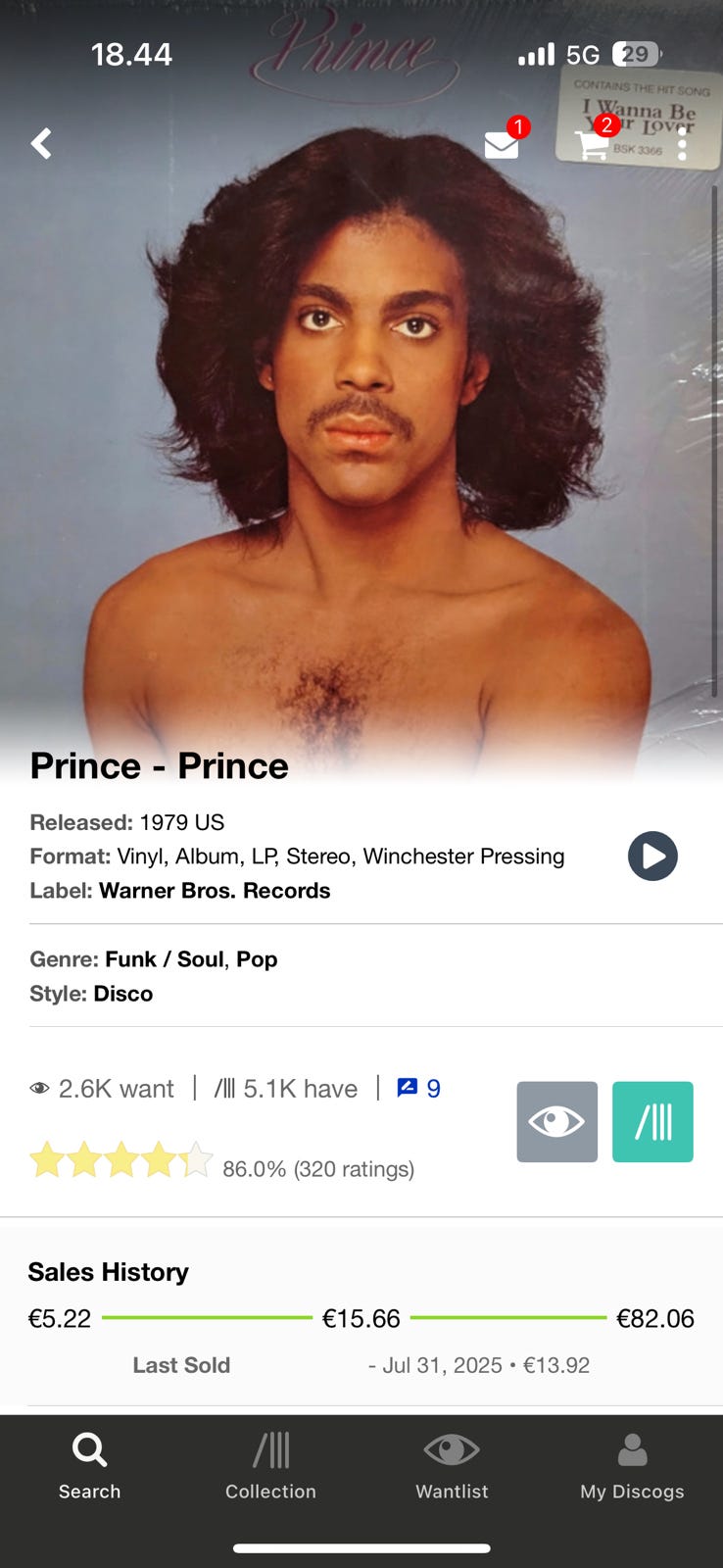Play the release's audio preview
Image resolution: width=723 pixels, height=1568 pixels.
[x=652, y=856]
